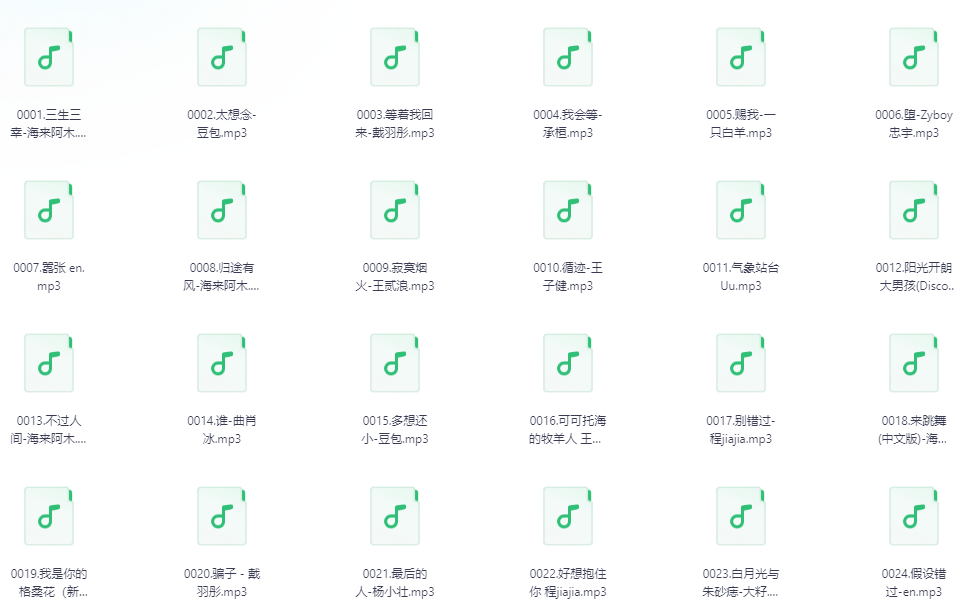
Task: Tap the file 0006.囍-Zyboy忠宇.mp3
Action: click(914, 57)
